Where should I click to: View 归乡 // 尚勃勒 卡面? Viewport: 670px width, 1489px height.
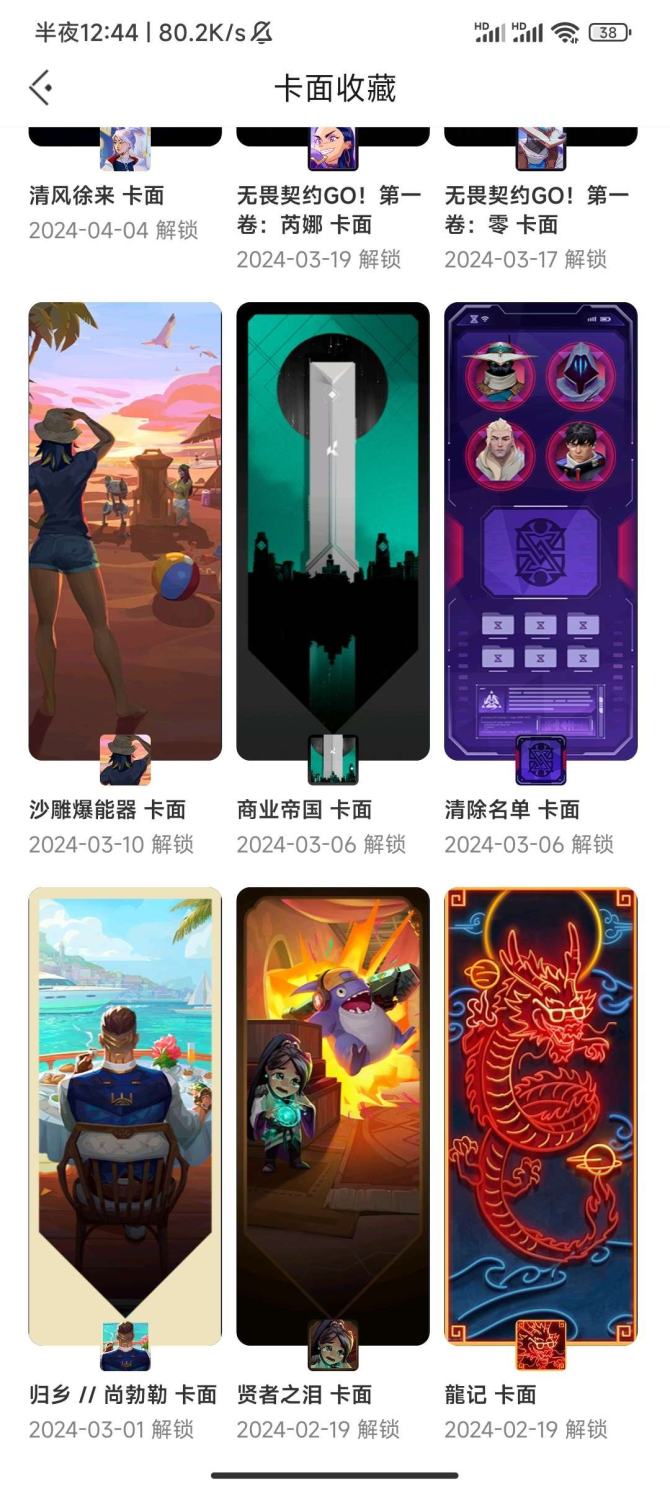pyautogui.click(x=125, y=1115)
